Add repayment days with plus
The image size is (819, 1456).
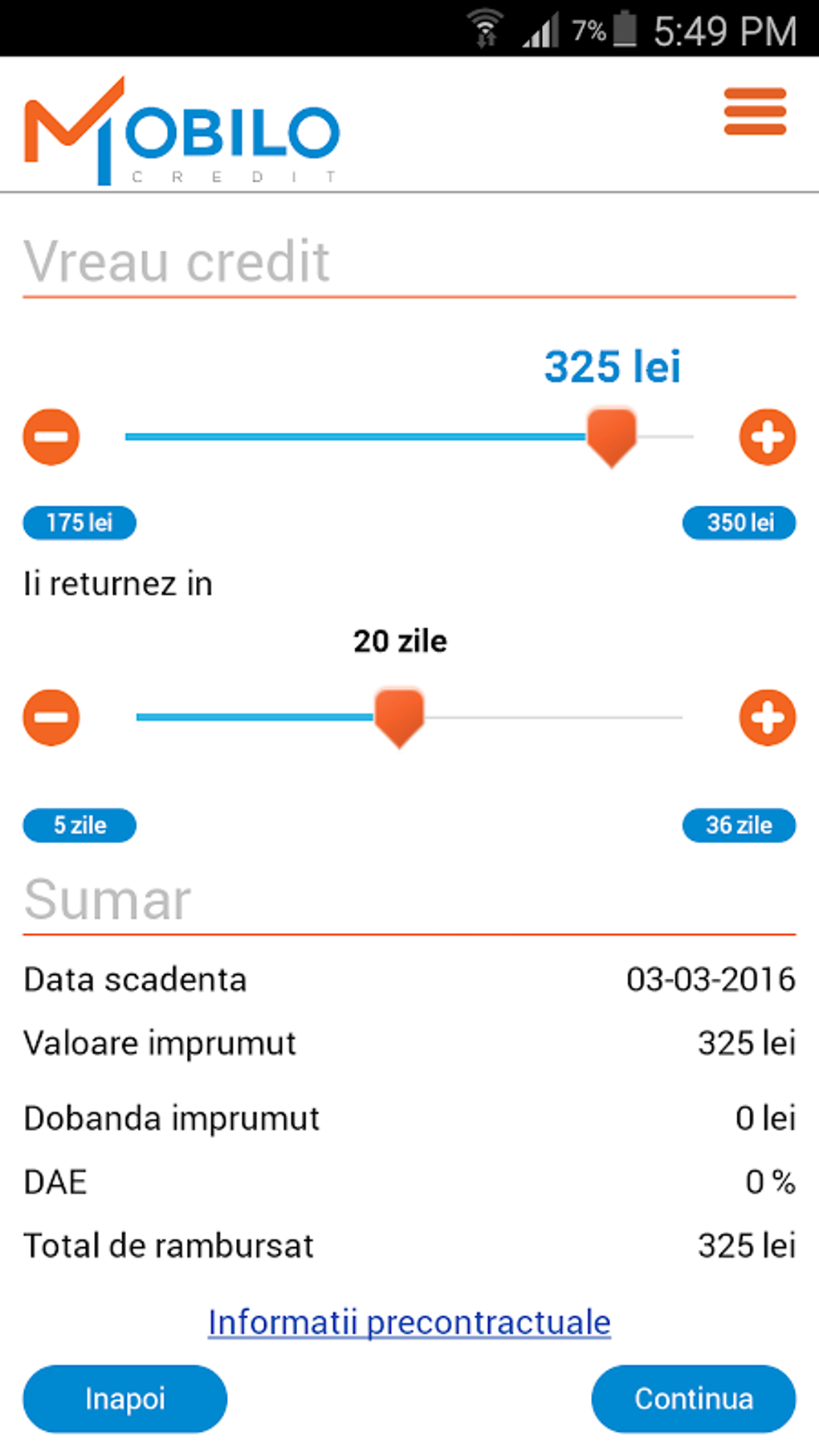[x=767, y=717]
